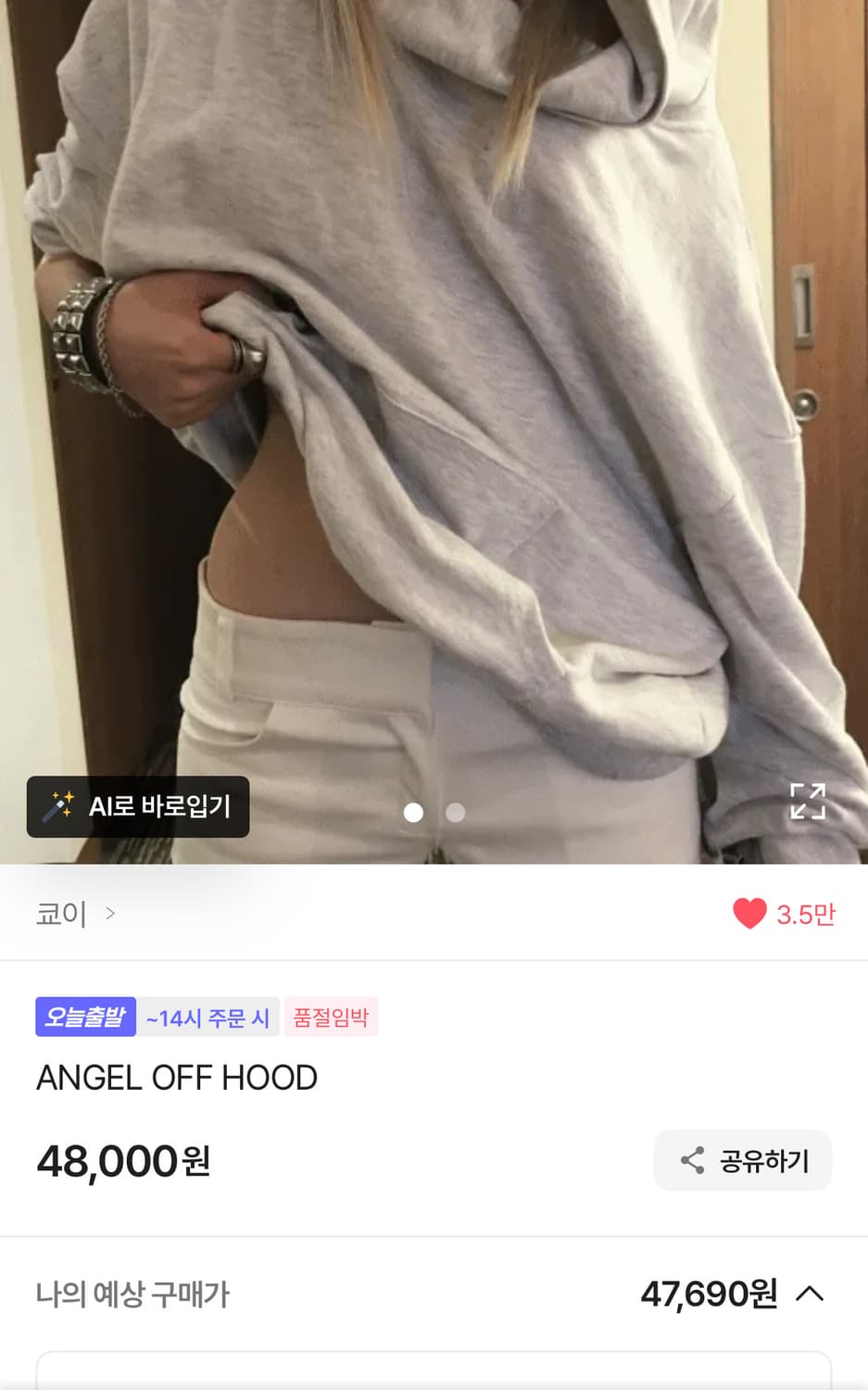Select the second carousel dot indicator
The image size is (868, 1390).
pyautogui.click(x=456, y=813)
